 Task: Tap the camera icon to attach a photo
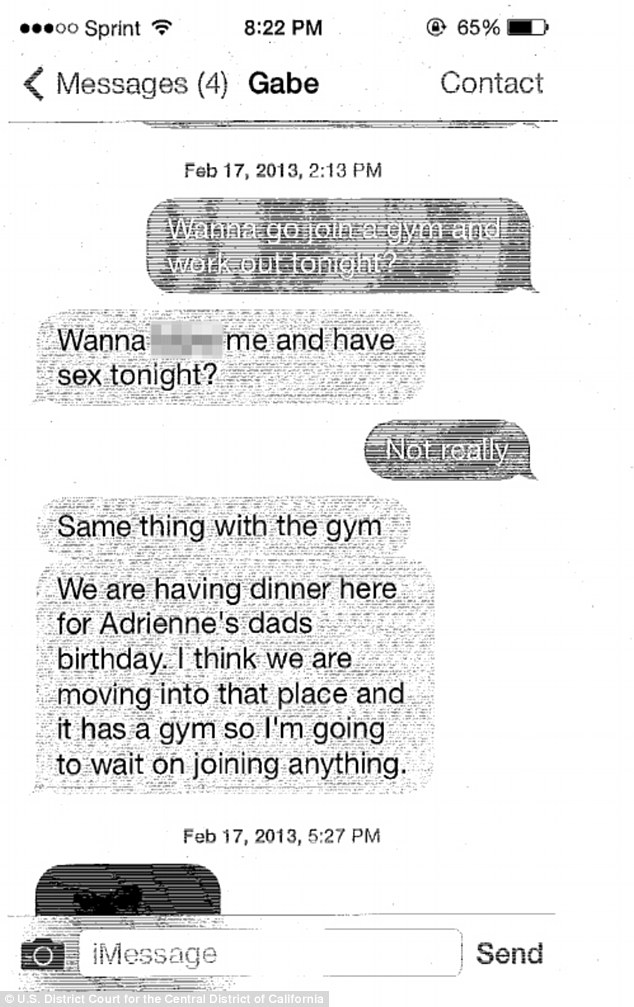[x=41, y=953]
